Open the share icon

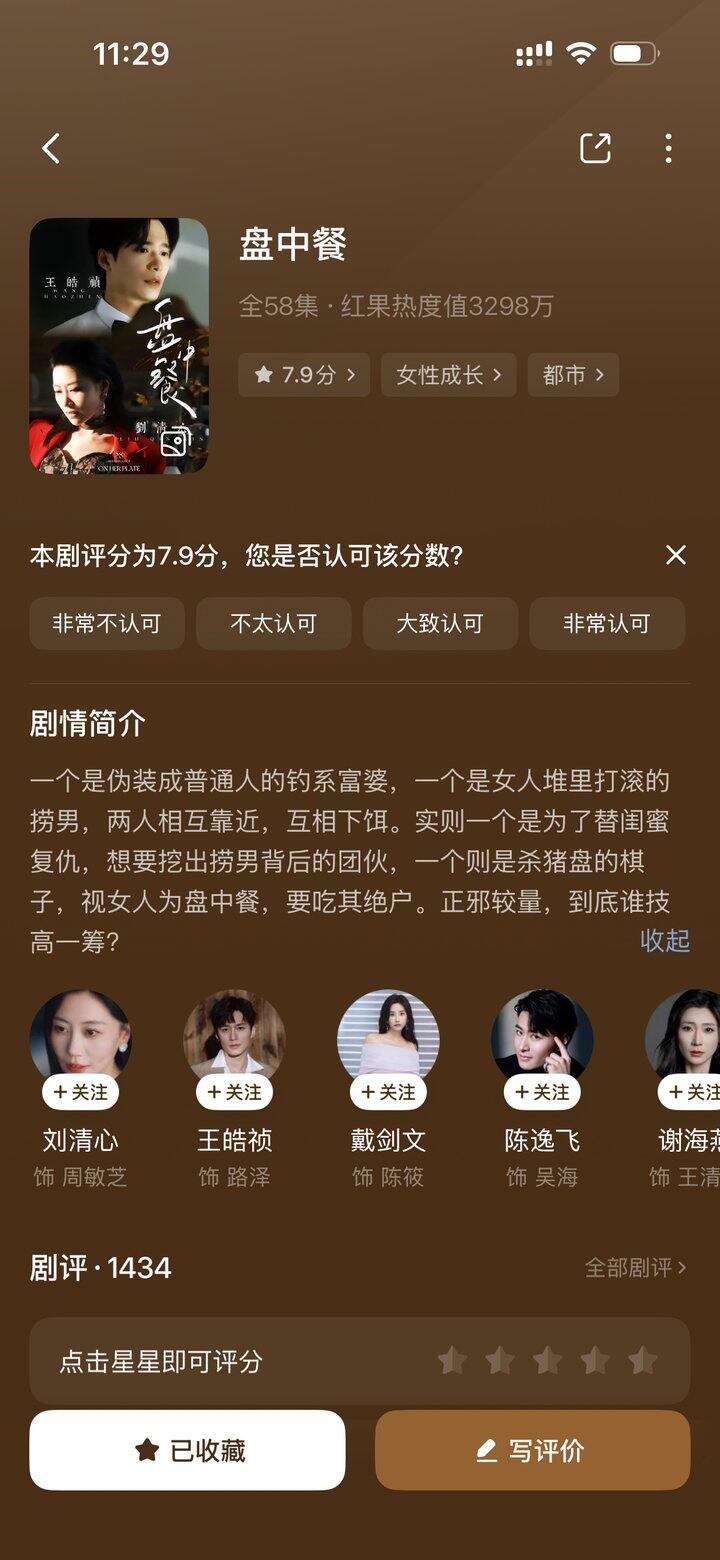(x=597, y=147)
